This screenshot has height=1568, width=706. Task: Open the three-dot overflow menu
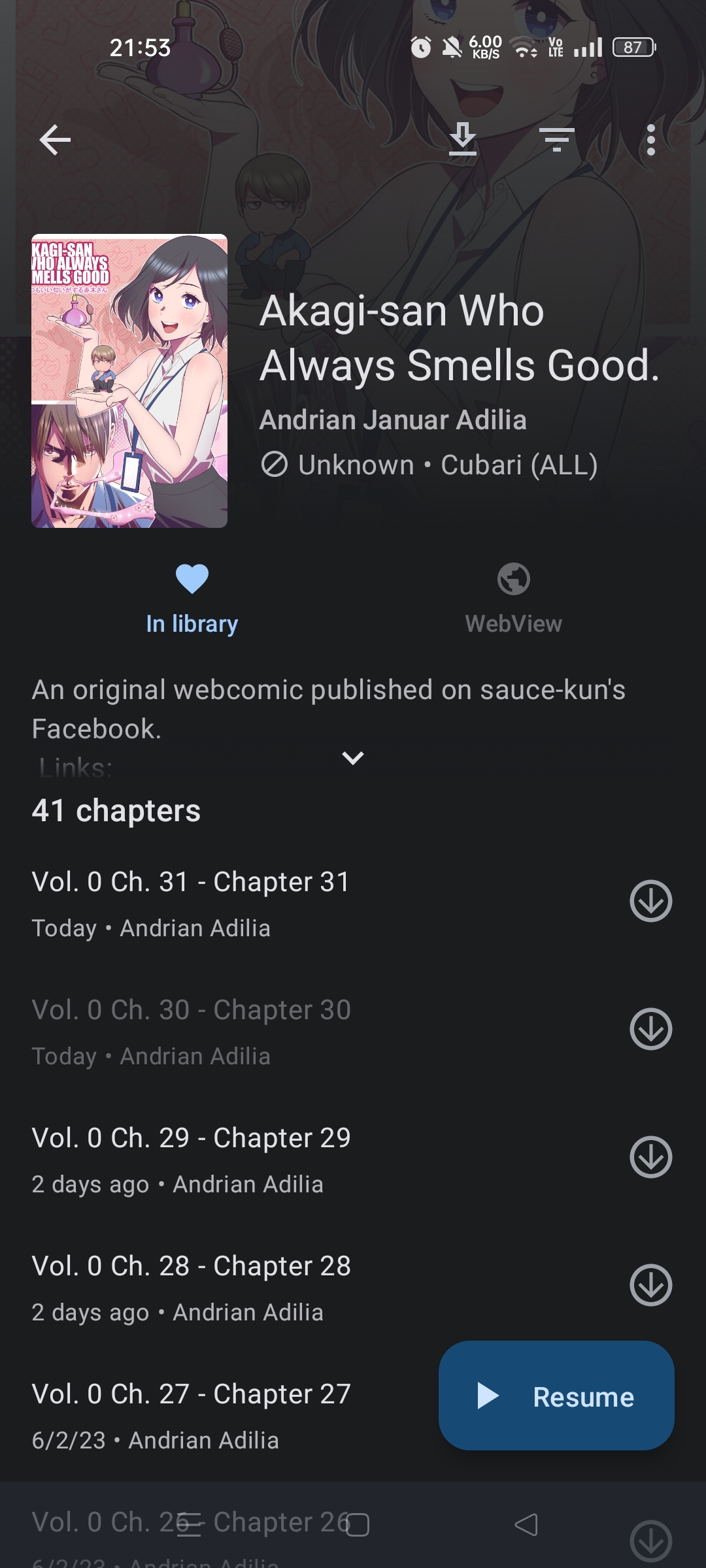(x=650, y=140)
